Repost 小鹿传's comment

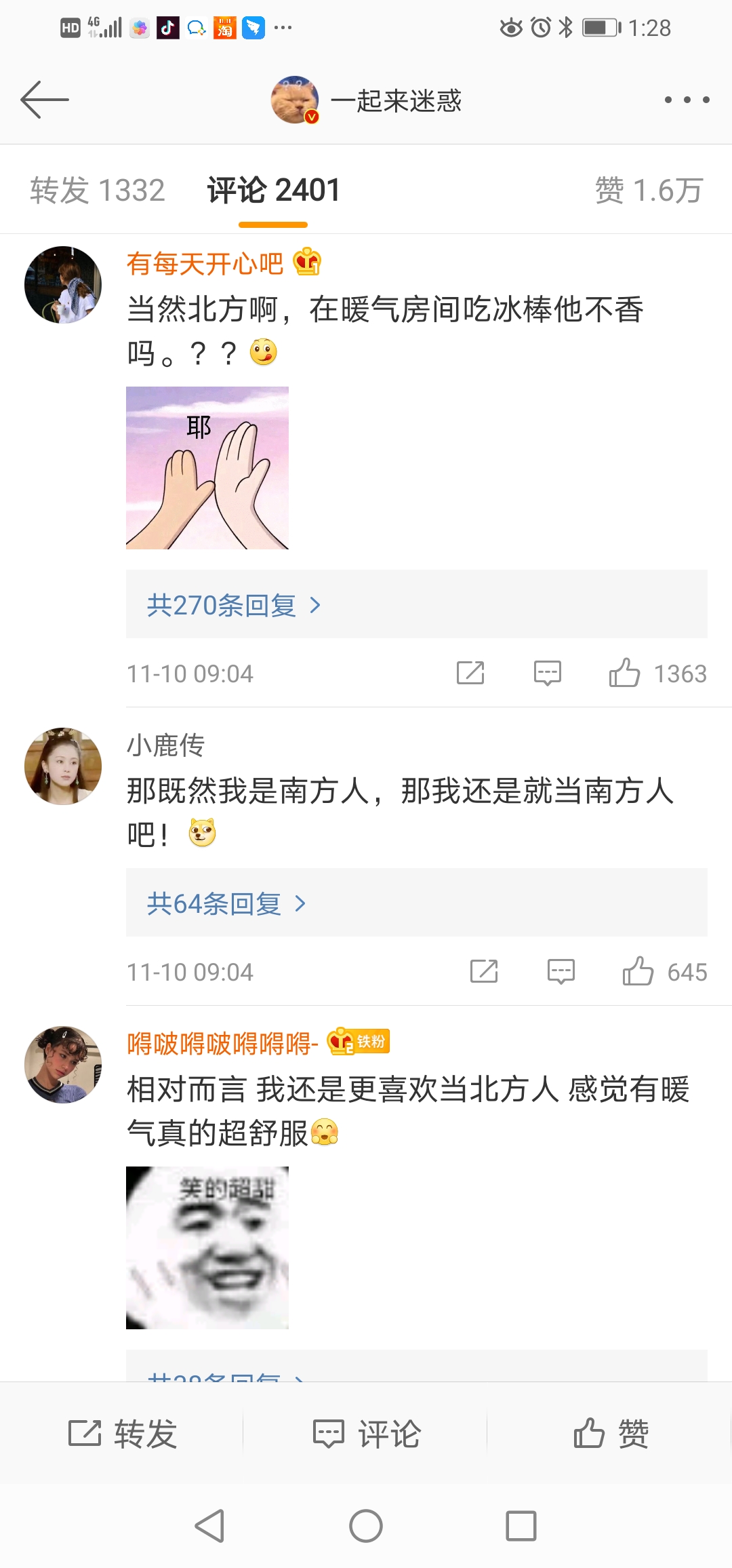tap(484, 971)
